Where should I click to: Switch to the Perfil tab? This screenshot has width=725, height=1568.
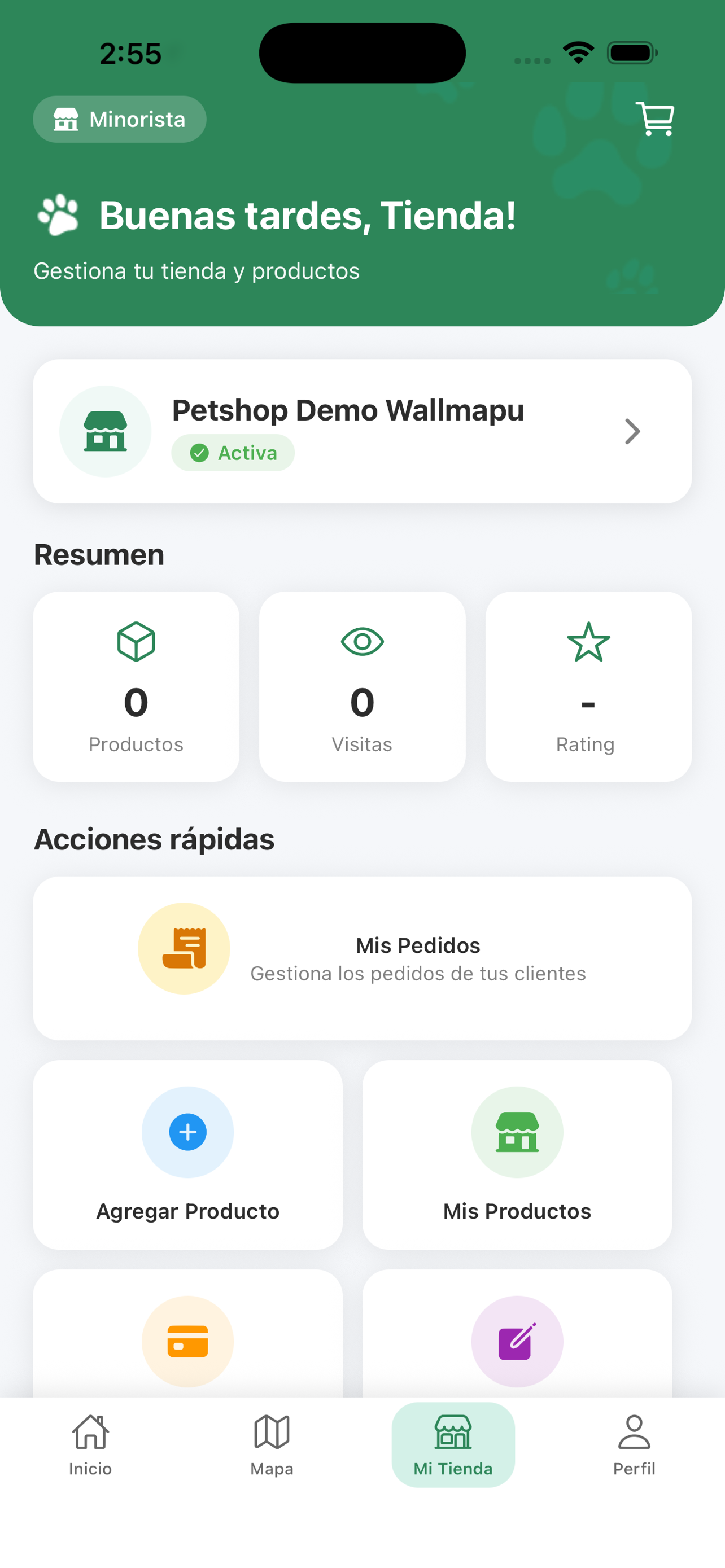pyautogui.click(x=634, y=1445)
